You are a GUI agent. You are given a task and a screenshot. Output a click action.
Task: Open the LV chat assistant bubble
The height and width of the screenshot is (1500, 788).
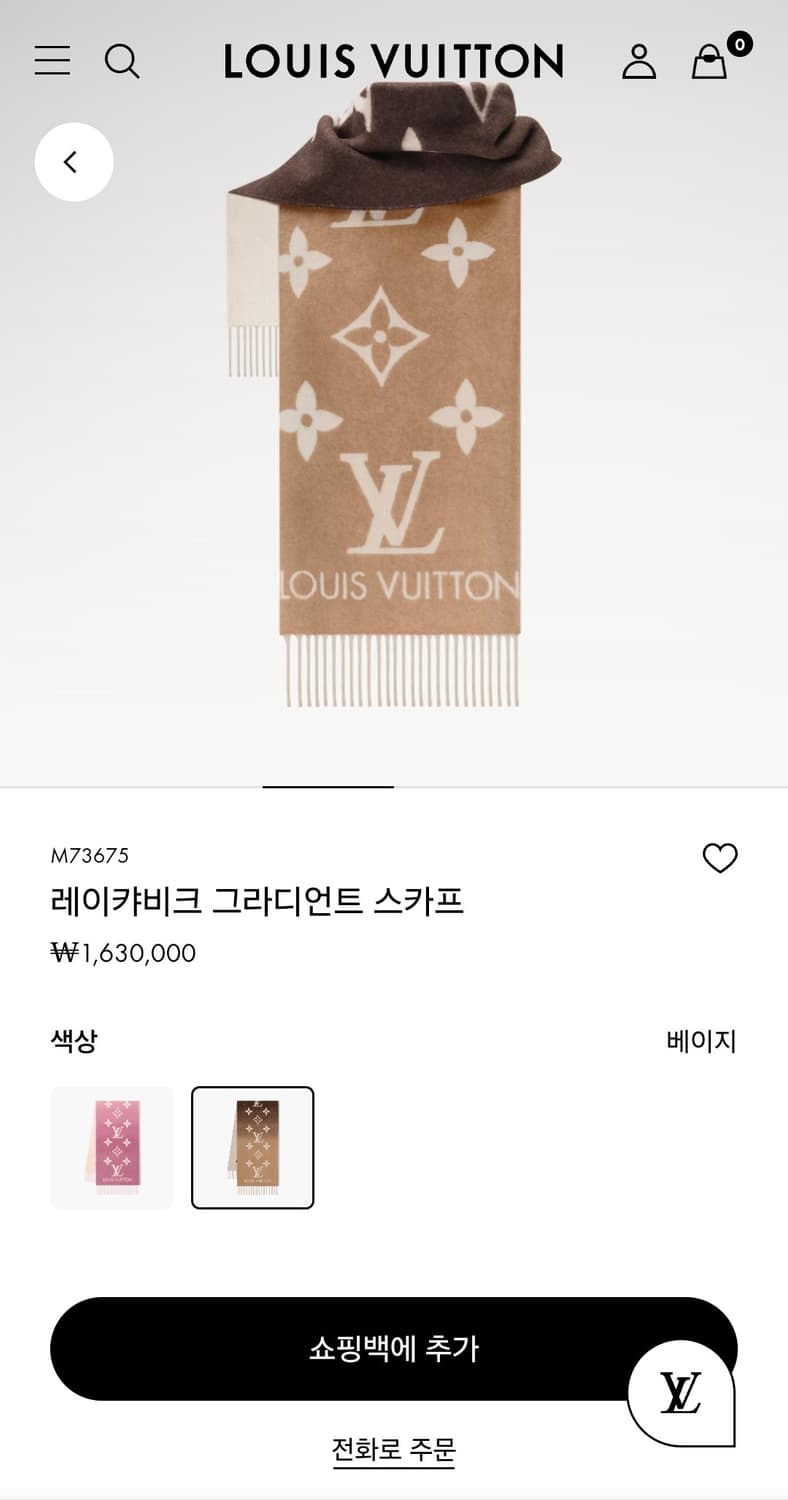683,1390
